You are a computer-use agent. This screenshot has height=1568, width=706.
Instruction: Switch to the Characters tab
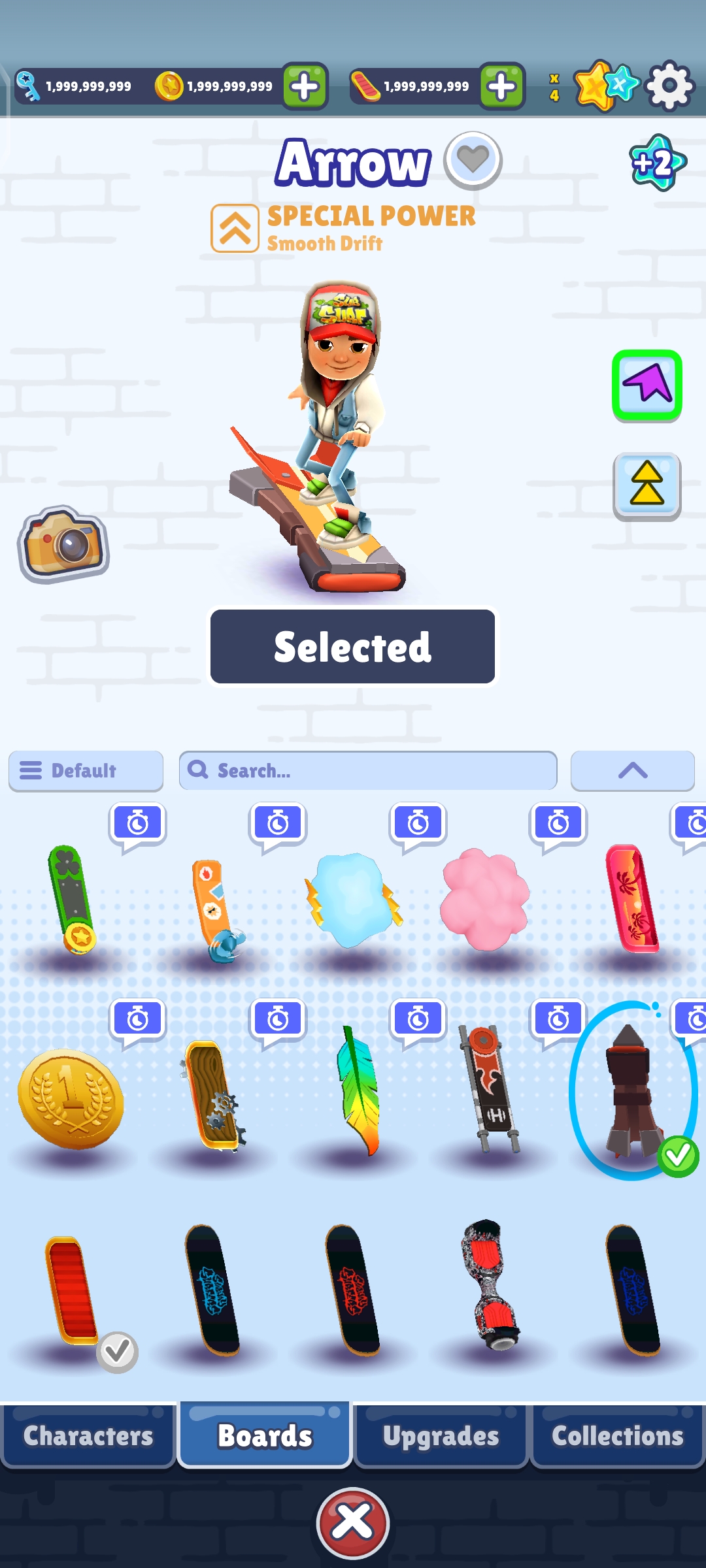click(x=88, y=1436)
